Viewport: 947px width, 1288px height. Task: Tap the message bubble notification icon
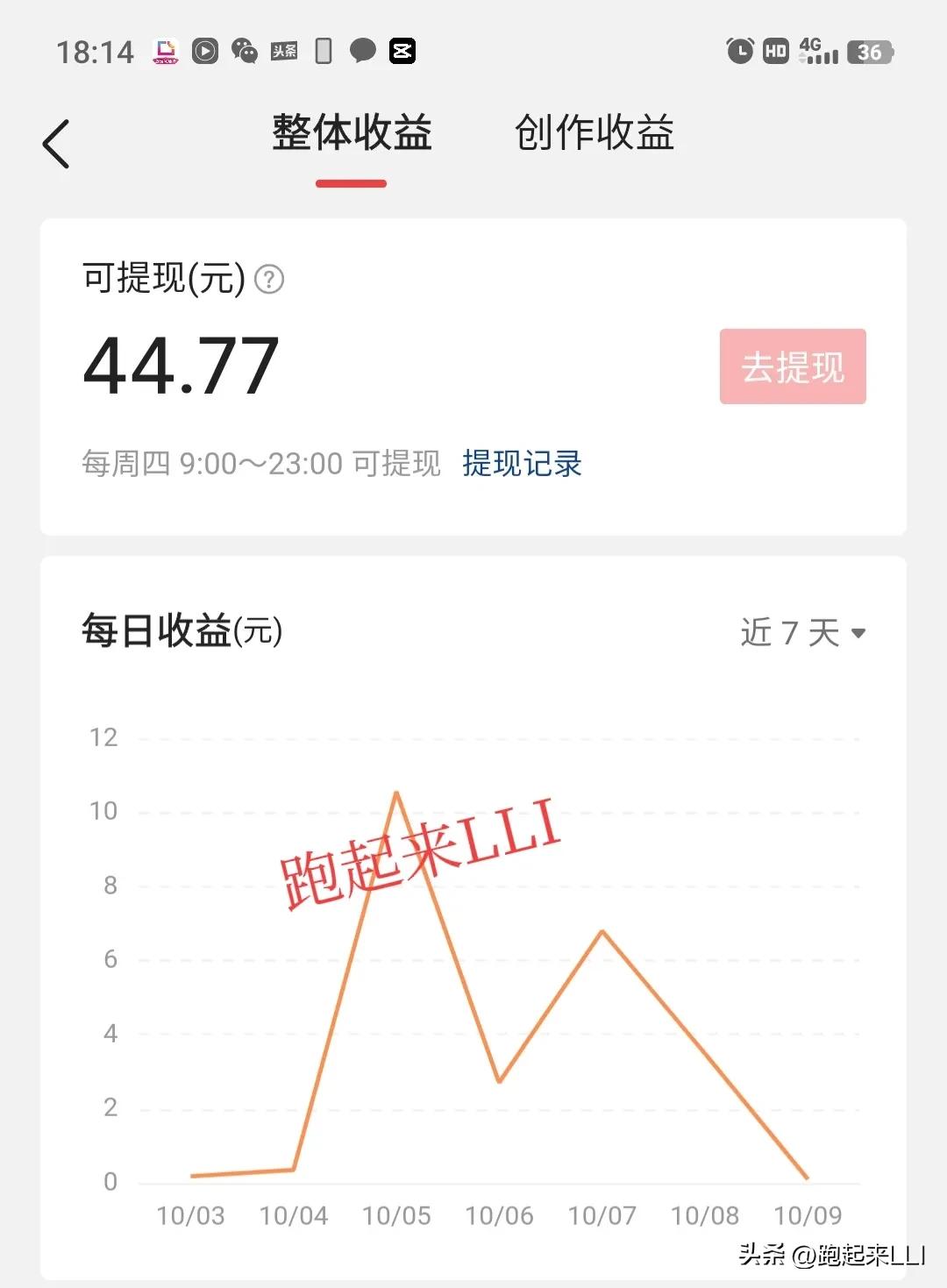[363, 51]
